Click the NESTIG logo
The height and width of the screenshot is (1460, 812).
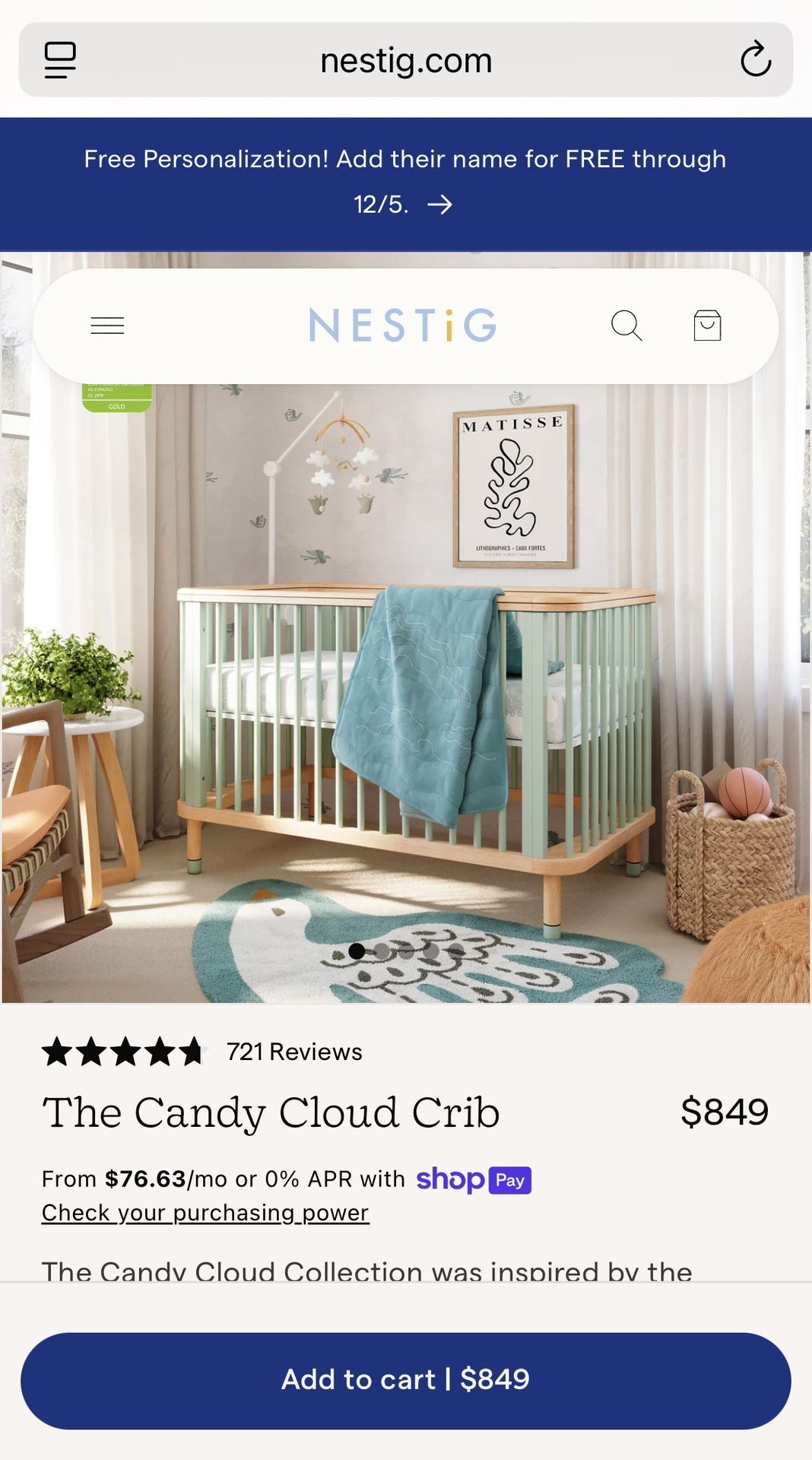pos(404,325)
